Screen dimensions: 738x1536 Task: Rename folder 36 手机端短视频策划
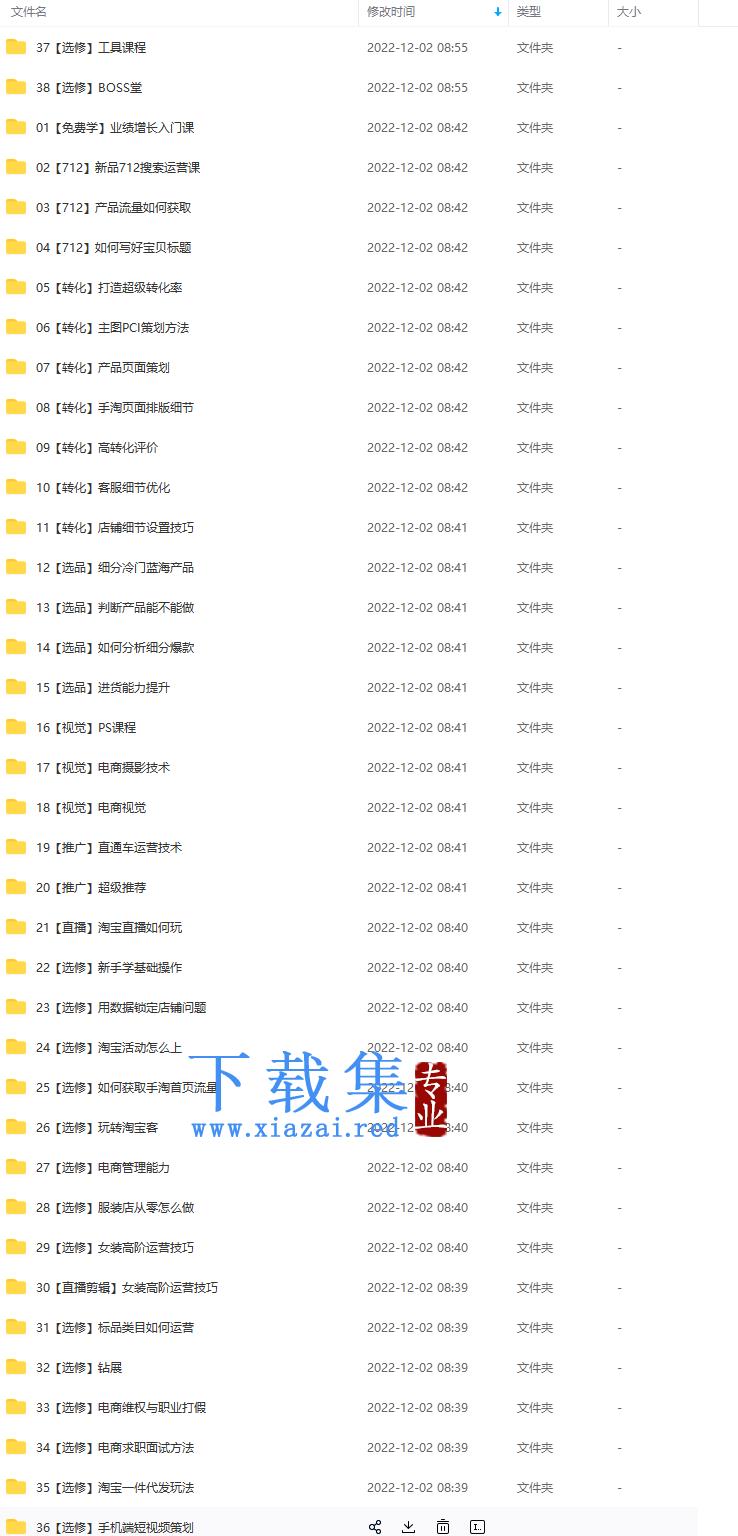[x=478, y=1527]
